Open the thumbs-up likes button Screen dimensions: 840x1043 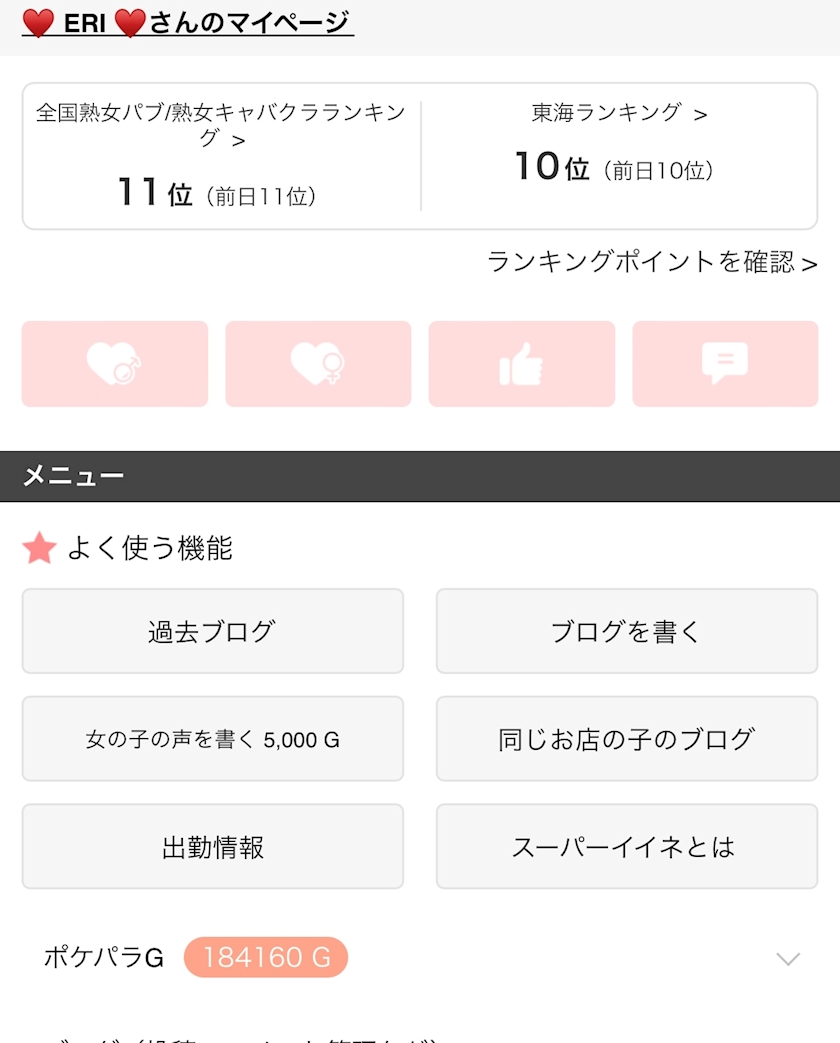point(521,364)
